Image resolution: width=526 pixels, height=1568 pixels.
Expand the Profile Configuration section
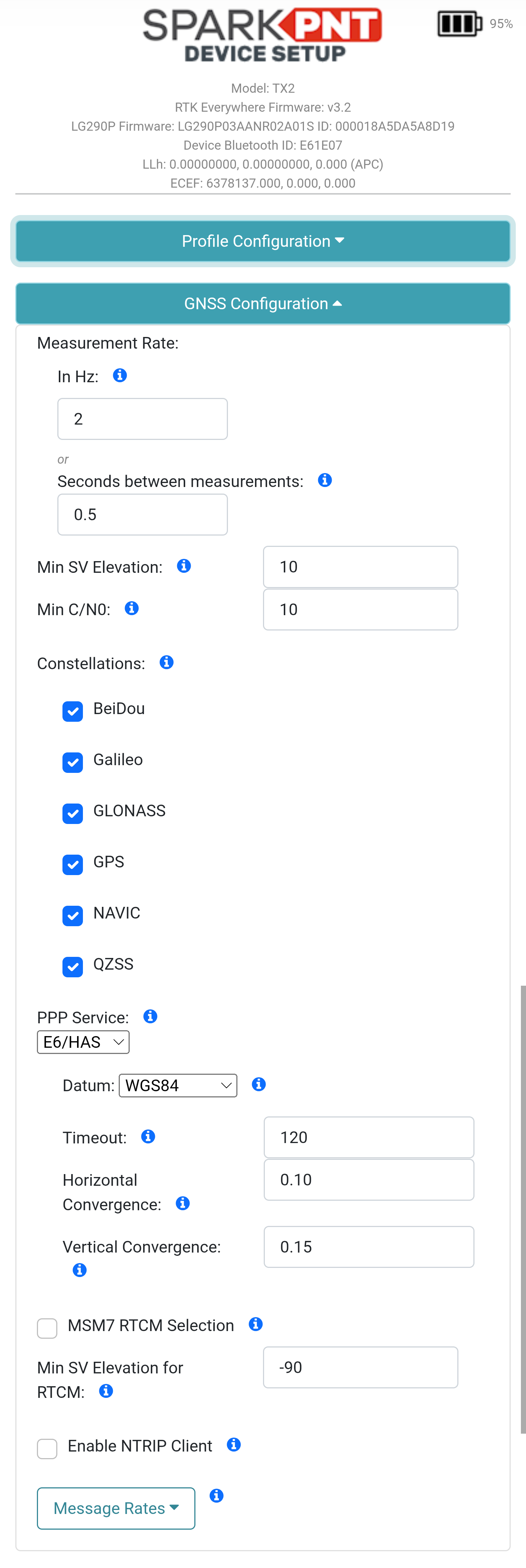point(262,241)
